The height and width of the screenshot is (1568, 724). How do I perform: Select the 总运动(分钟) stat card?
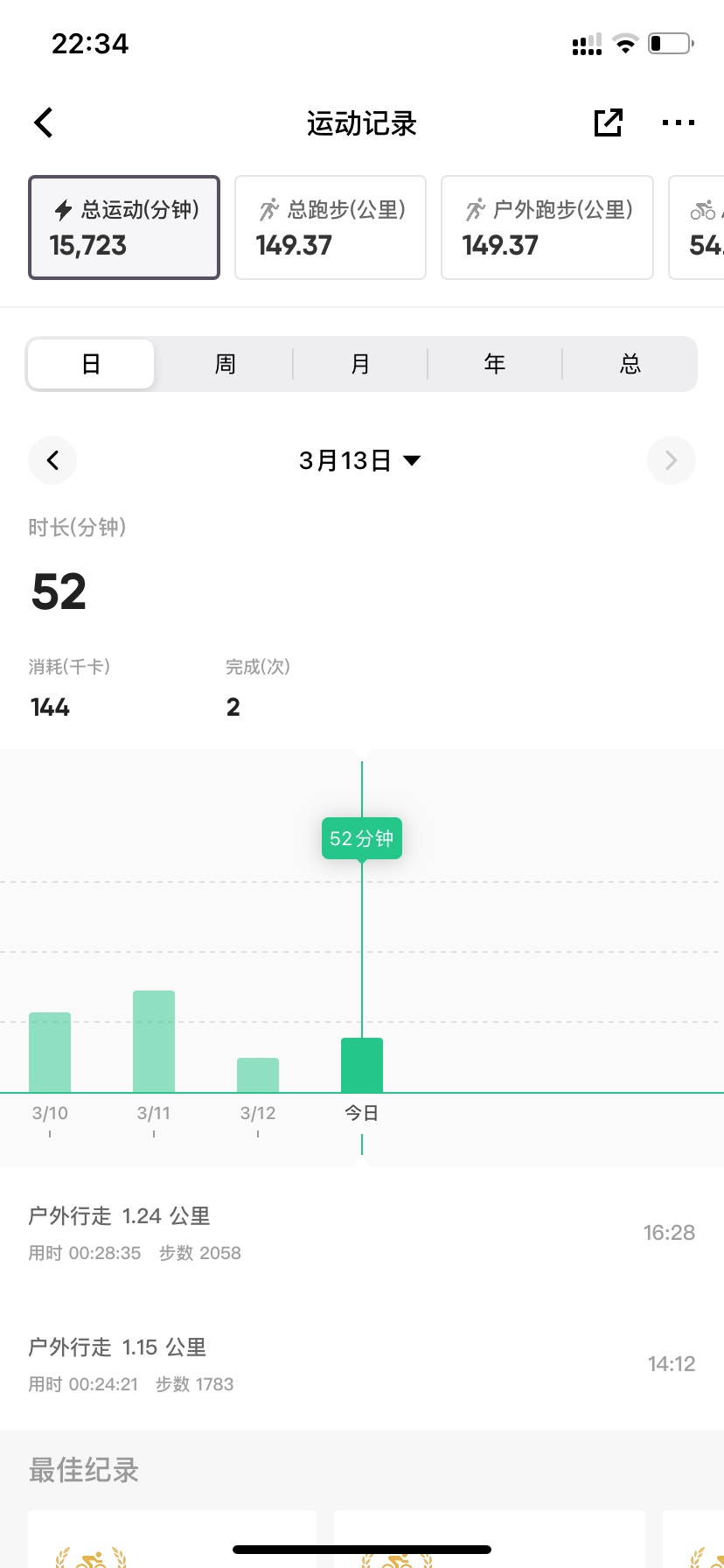tap(124, 227)
